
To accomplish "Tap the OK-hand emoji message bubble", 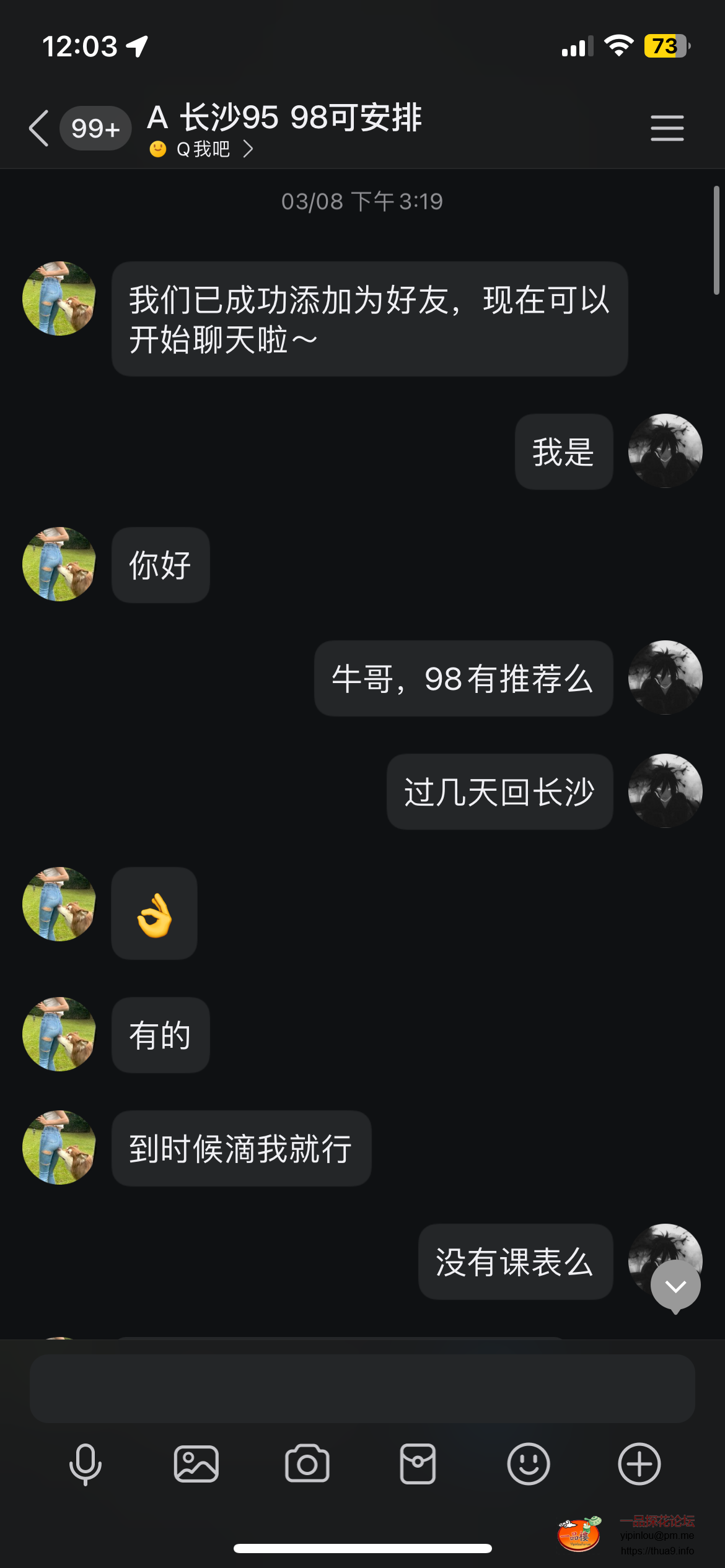I will click(154, 913).
